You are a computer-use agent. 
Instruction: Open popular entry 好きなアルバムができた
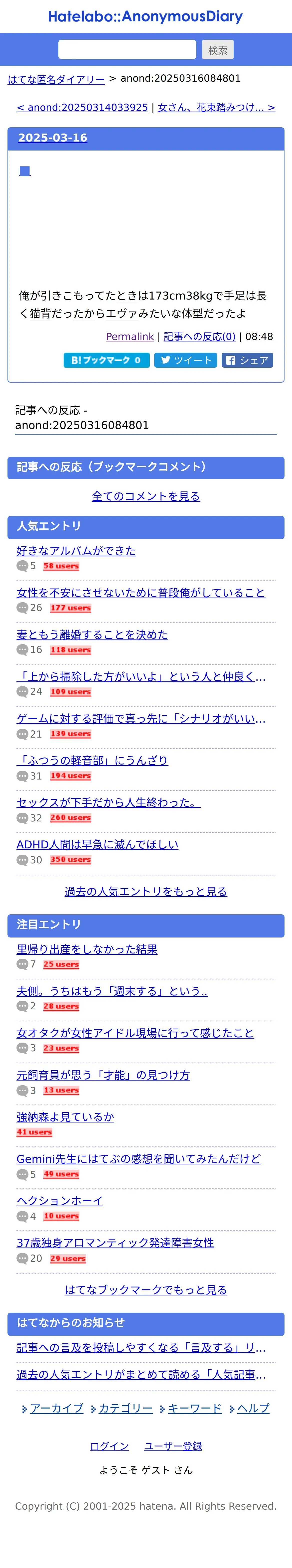click(76, 551)
